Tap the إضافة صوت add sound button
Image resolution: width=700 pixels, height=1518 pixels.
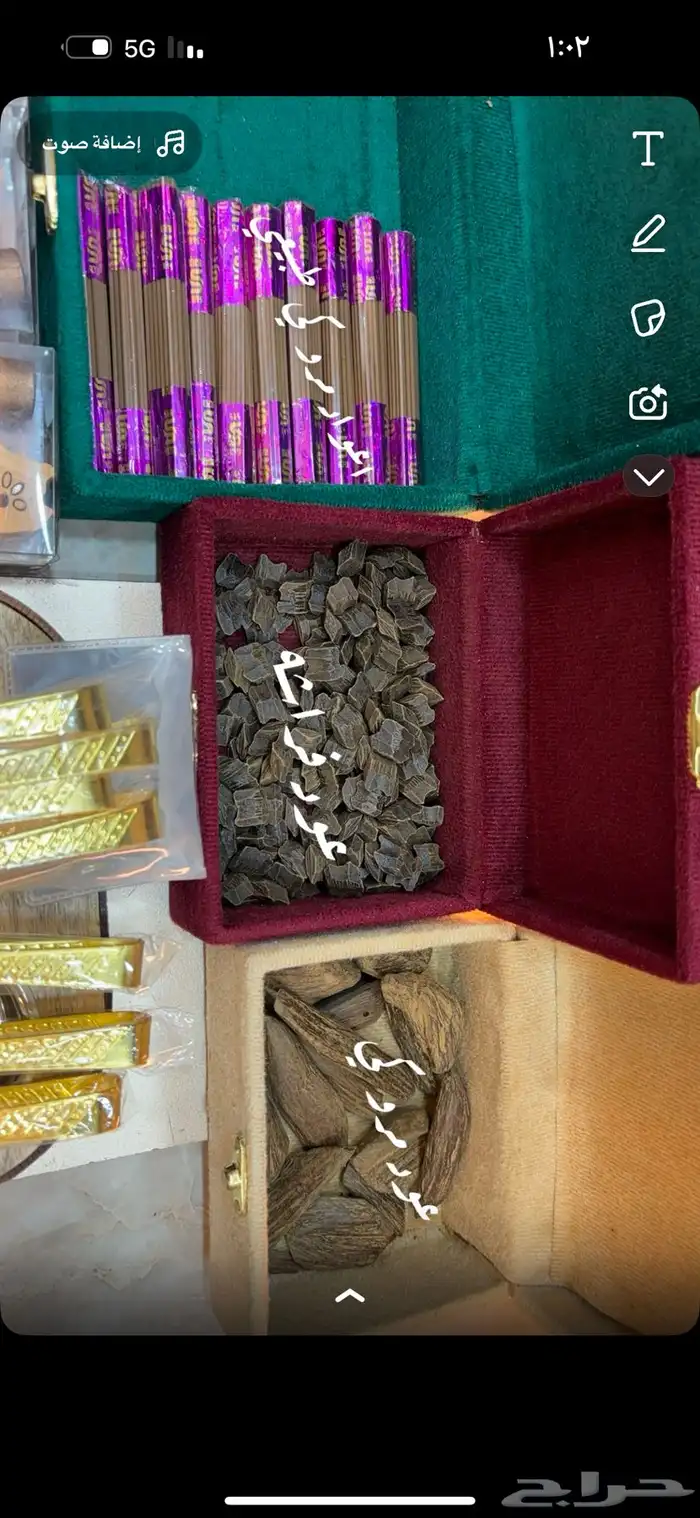(x=113, y=143)
